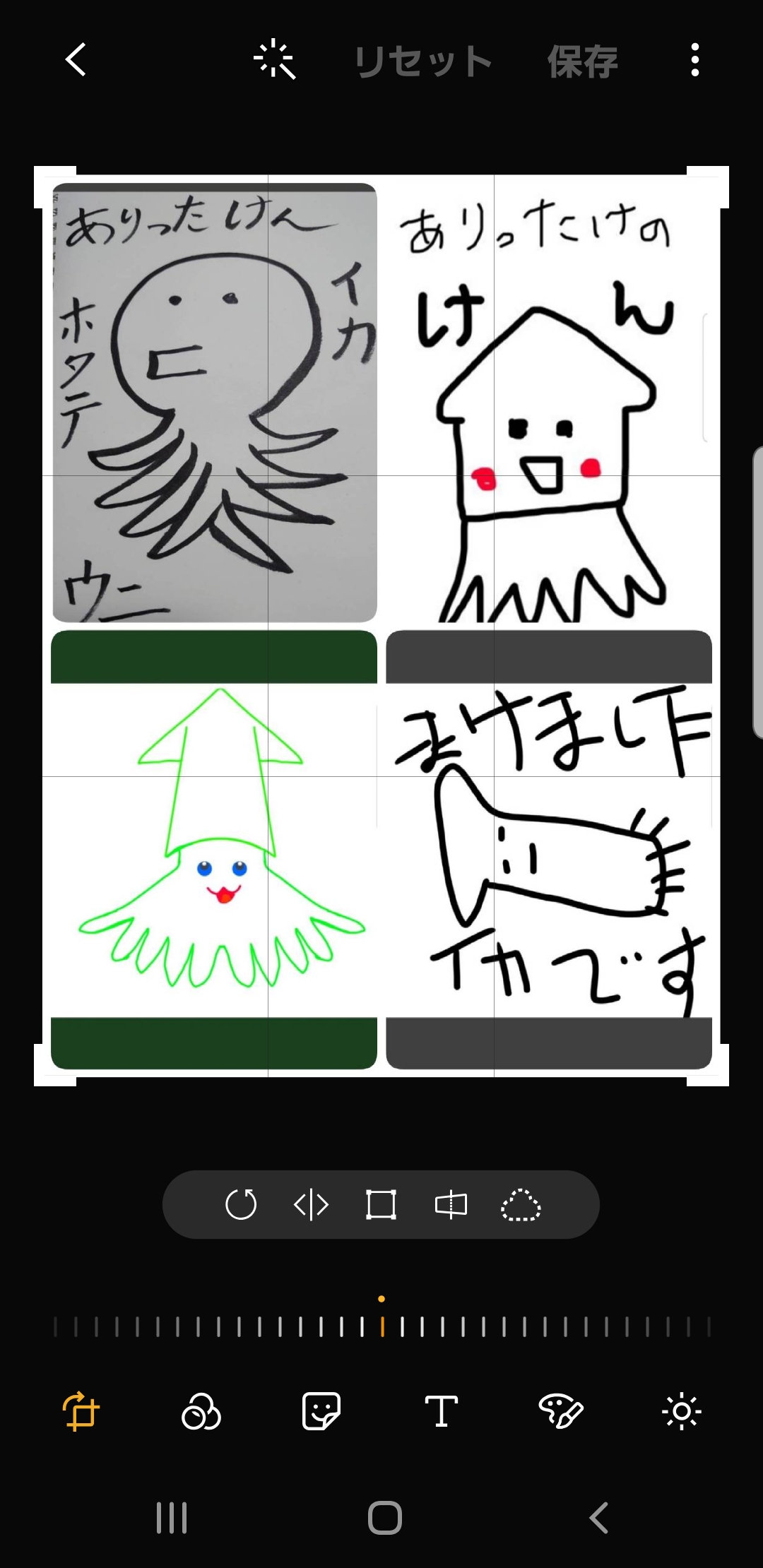Image resolution: width=763 pixels, height=1568 pixels.
Task: Open the drawing palette tool
Action: (561, 1411)
